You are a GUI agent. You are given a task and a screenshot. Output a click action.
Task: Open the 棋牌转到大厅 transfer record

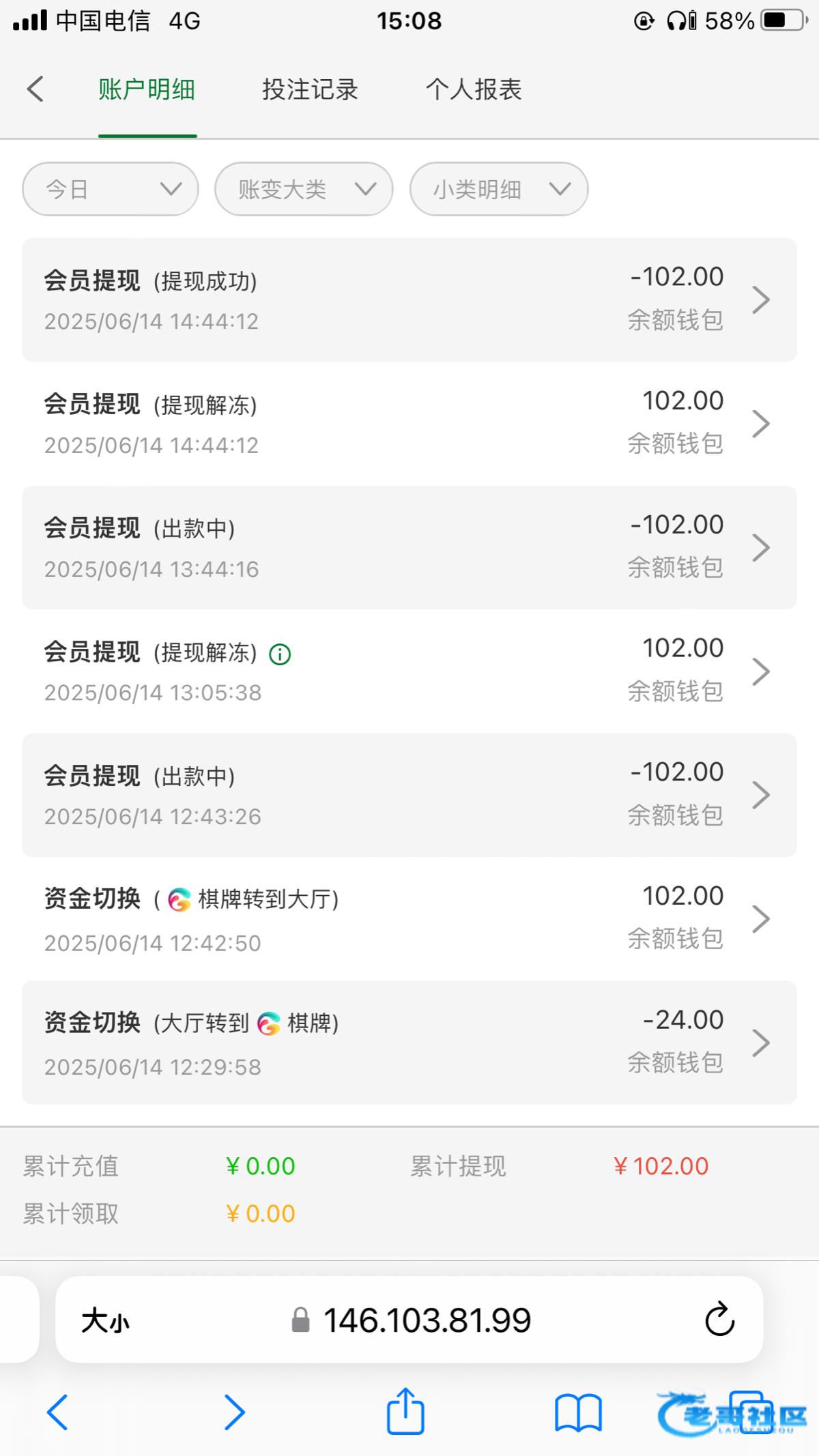point(409,919)
